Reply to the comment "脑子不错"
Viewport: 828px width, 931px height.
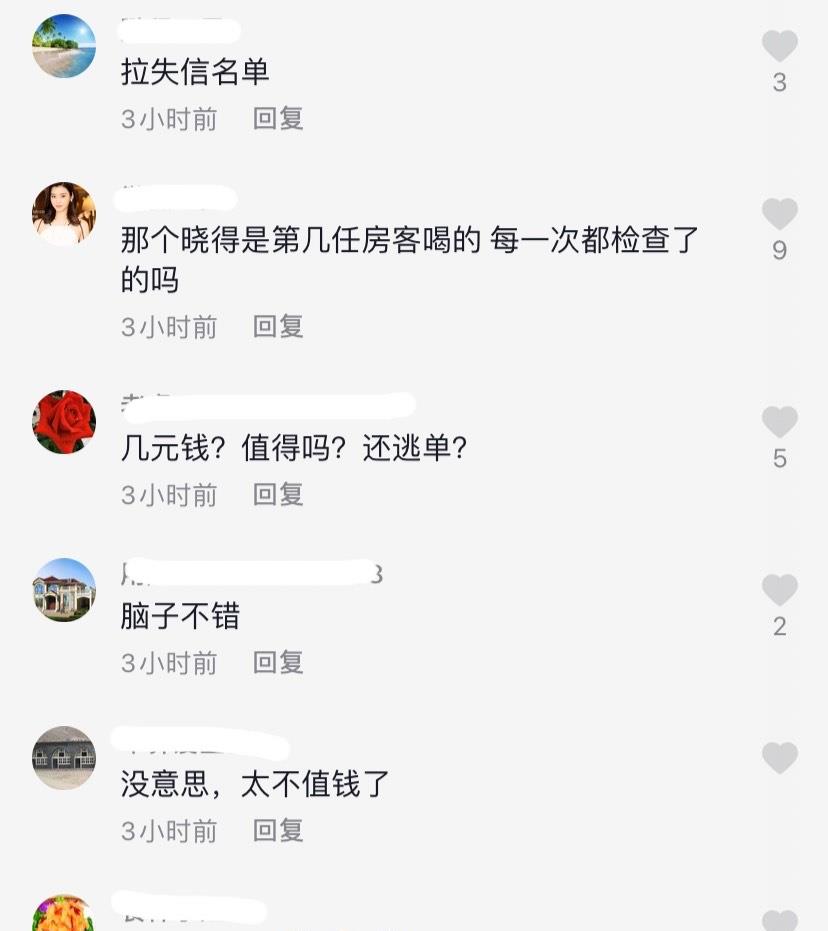tap(276, 662)
